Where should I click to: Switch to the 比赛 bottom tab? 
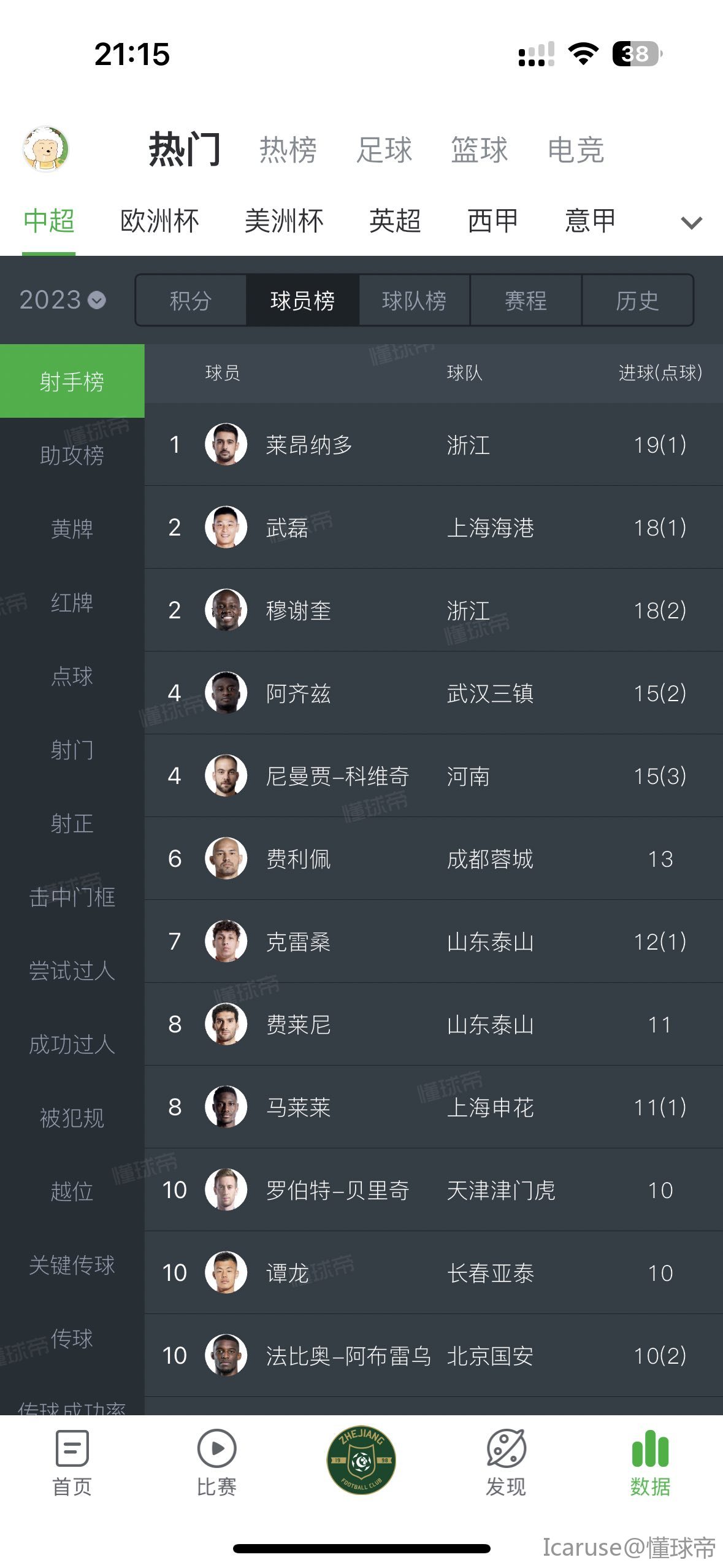click(216, 1462)
